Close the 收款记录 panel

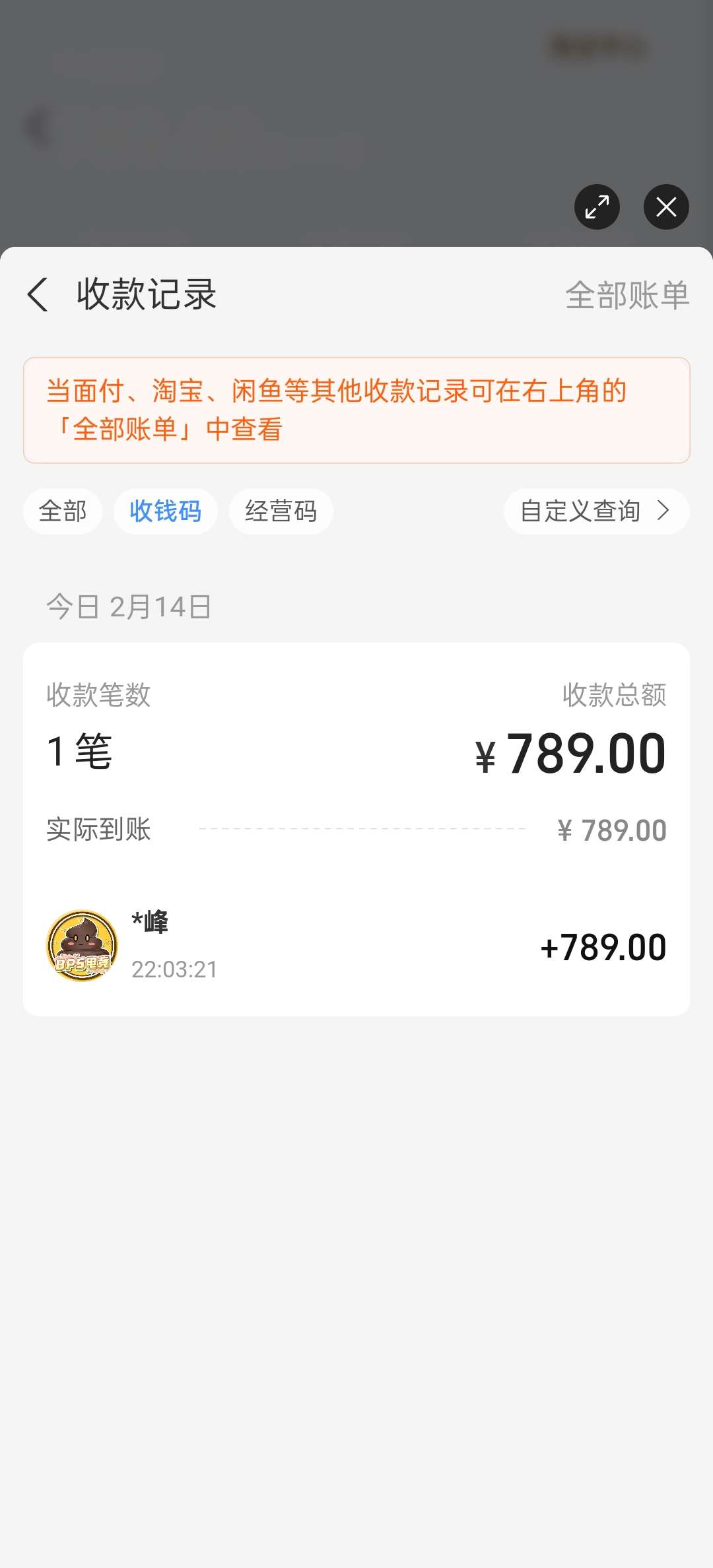[x=666, y=207]
